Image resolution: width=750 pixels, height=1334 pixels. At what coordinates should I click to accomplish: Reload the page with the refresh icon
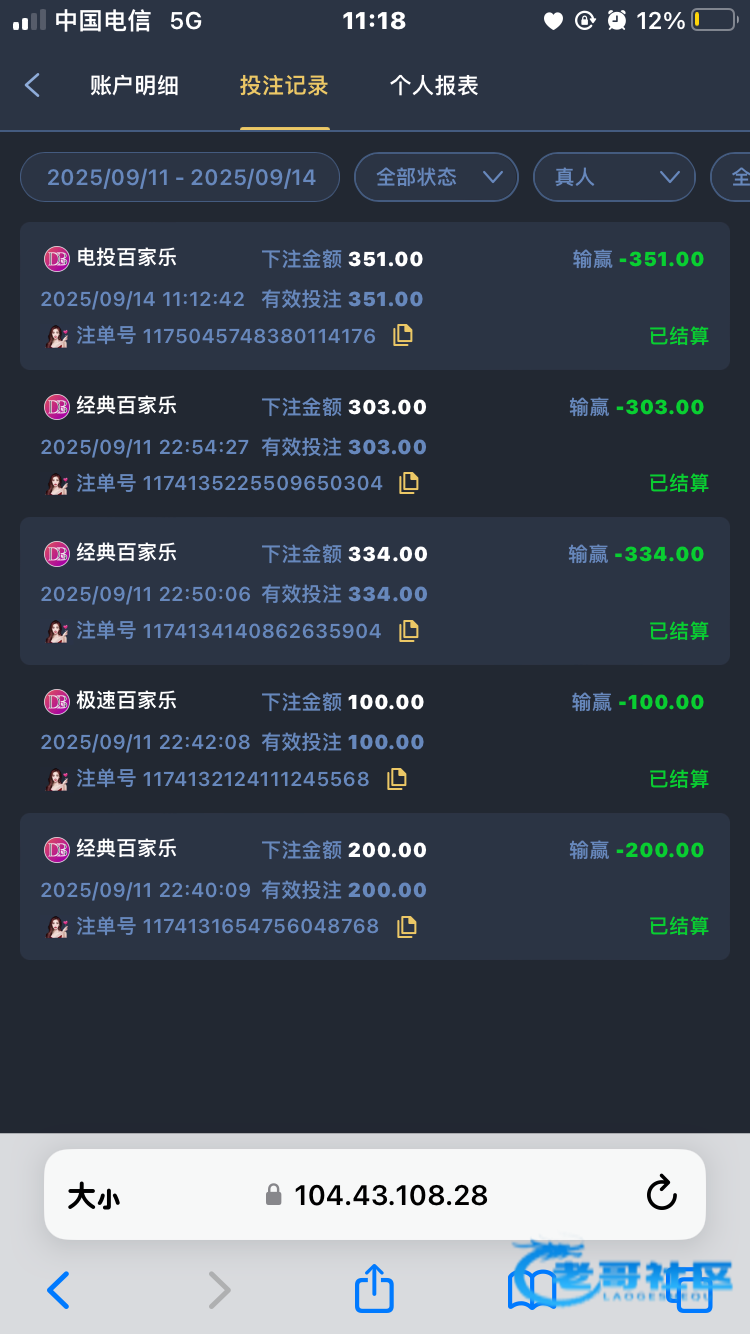pyautogui.click(x=661, y=1193)
